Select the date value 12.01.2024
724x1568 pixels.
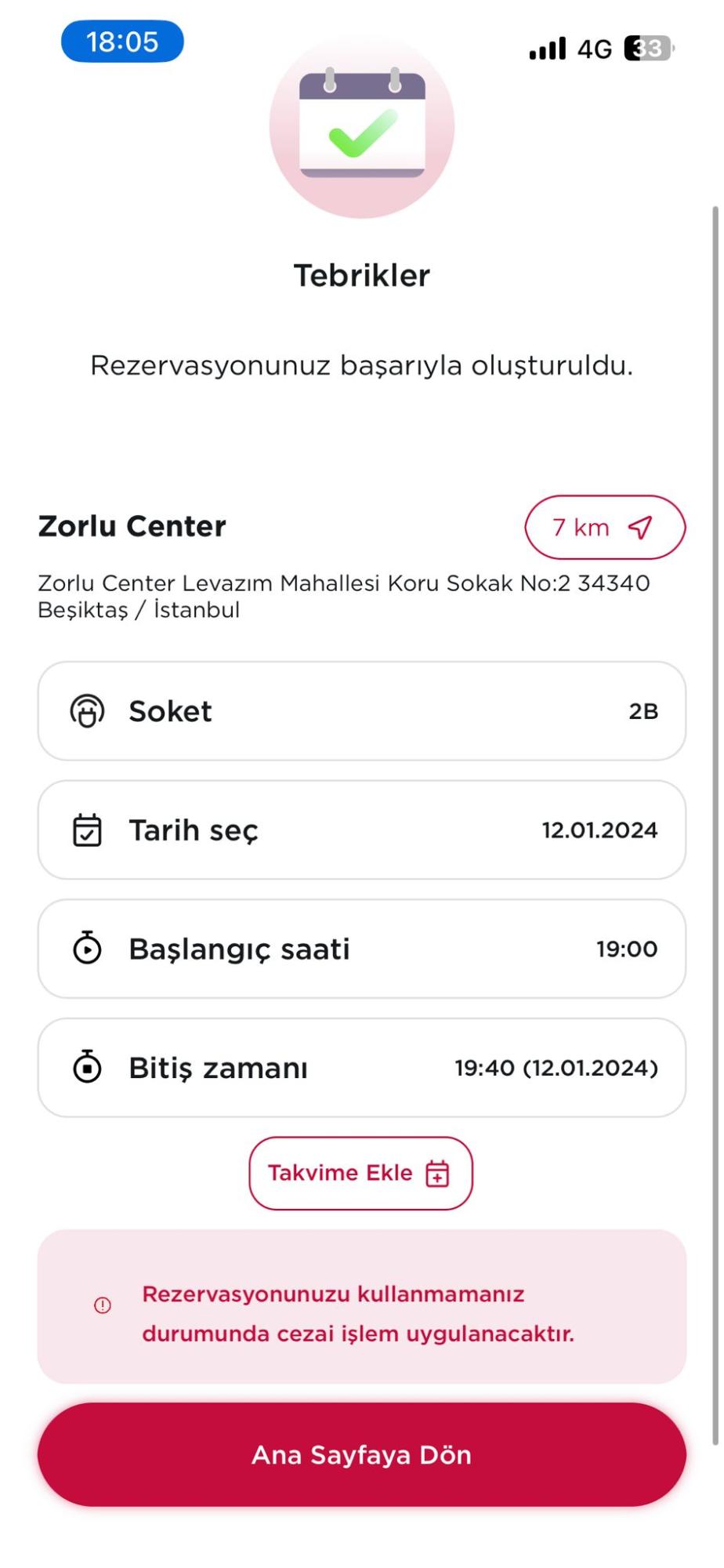click(x=600, y=830)
